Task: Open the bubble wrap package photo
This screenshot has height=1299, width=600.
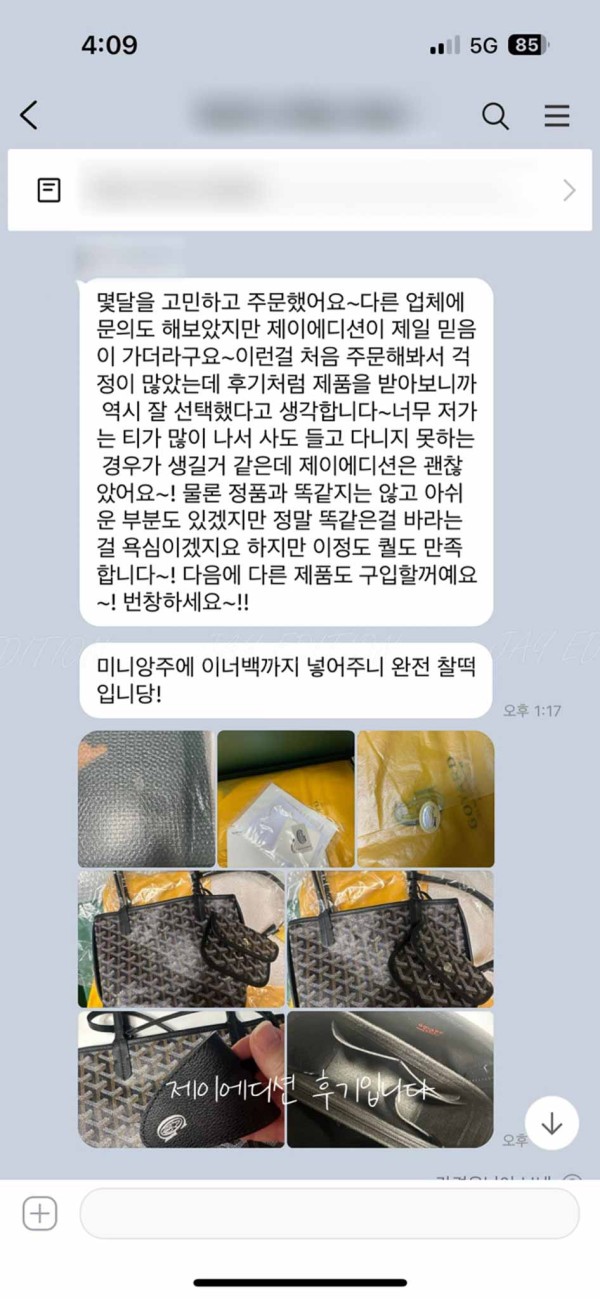Action: click(x=146, y=798)
